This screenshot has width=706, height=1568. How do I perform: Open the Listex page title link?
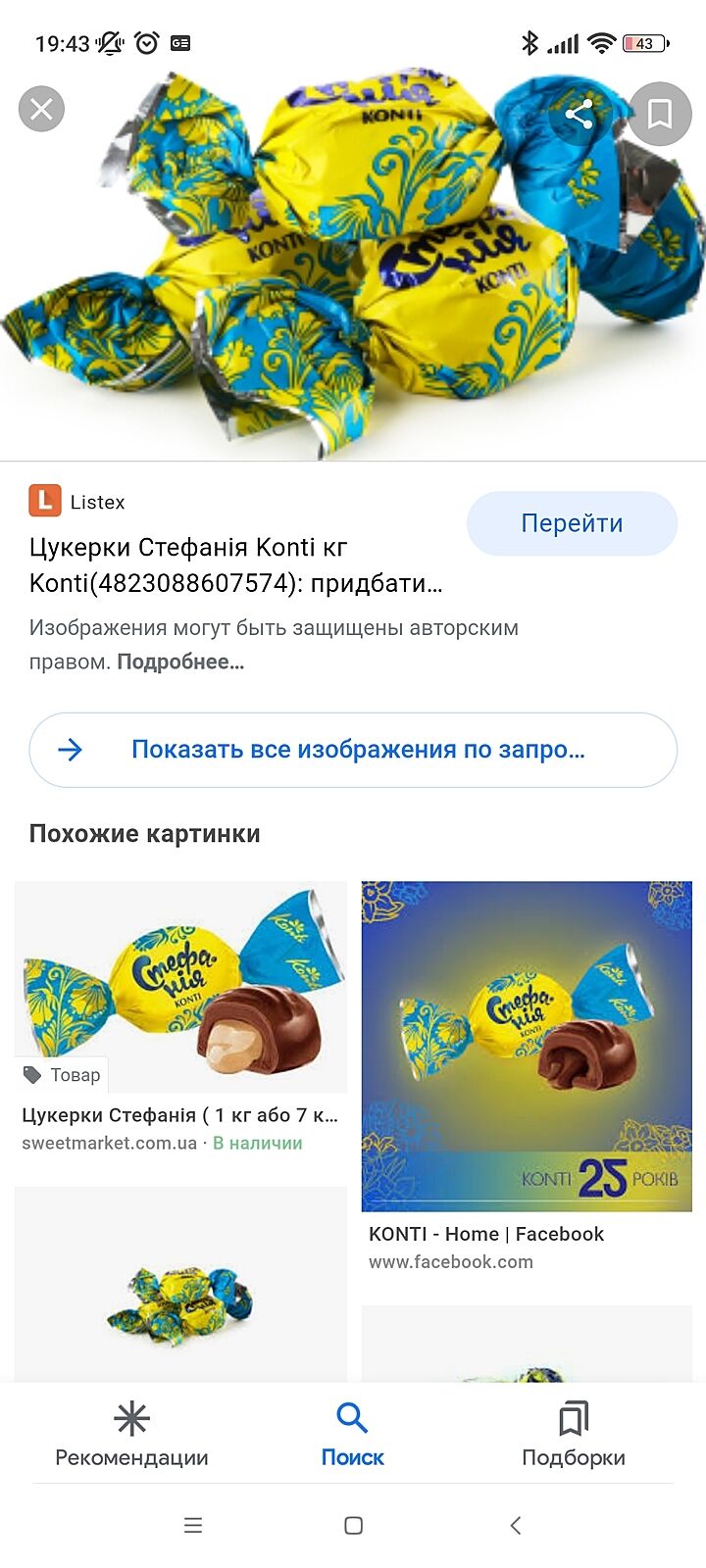tap(235, 565)
